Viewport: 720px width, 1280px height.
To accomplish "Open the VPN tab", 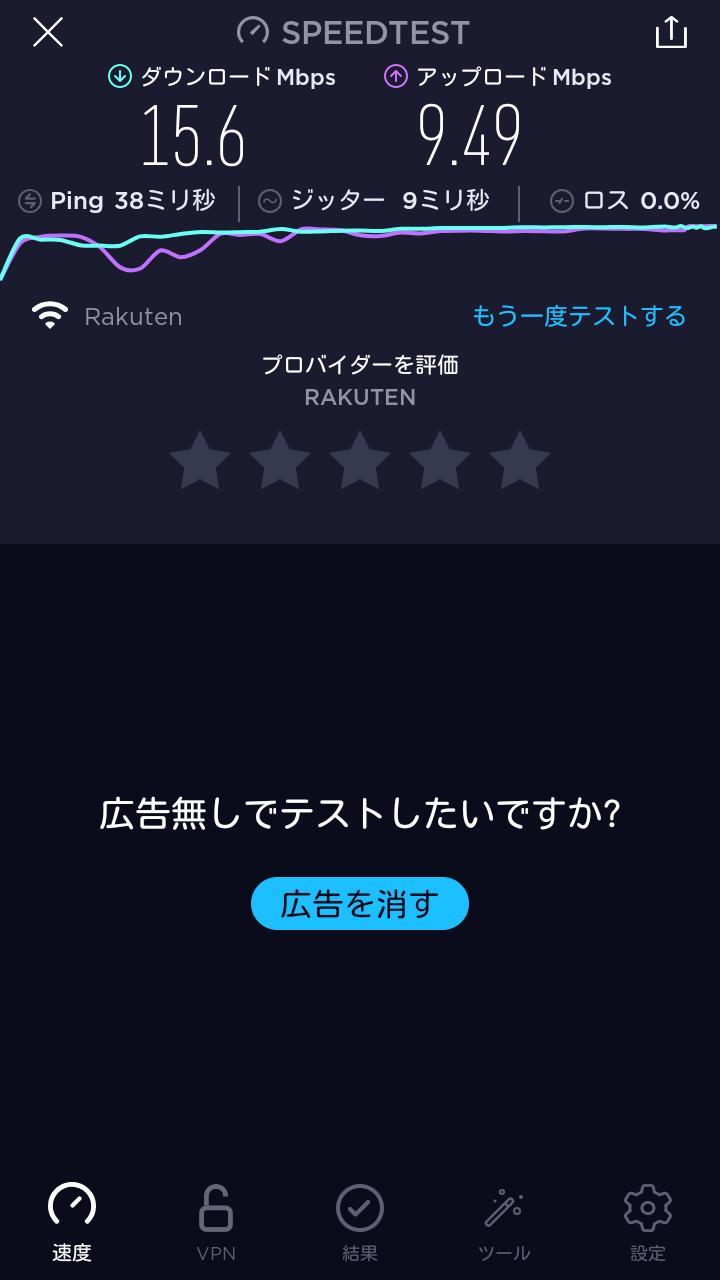I will coord(216,1222).
